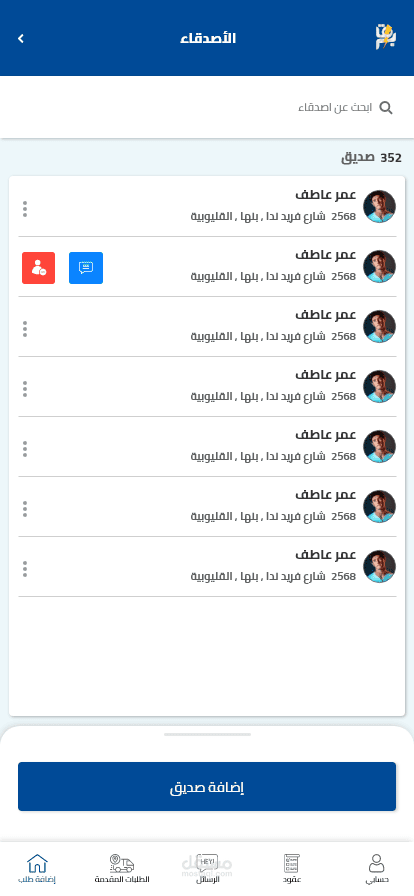The width and height of the screenshot is (414, 896).
Task: Open the عقود tab
Action: [292, 869]
